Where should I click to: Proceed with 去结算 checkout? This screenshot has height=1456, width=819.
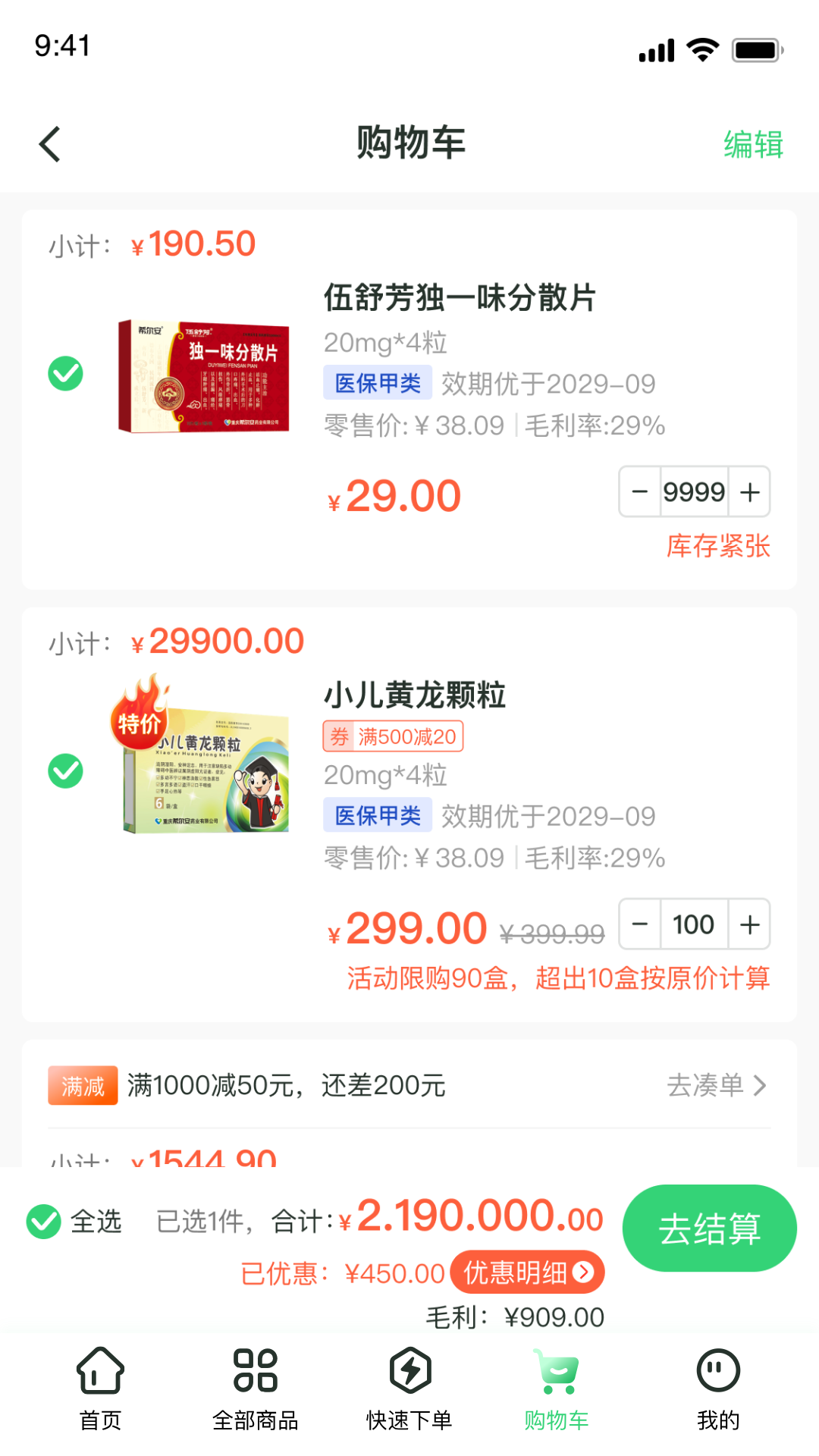coord(709,1228)
